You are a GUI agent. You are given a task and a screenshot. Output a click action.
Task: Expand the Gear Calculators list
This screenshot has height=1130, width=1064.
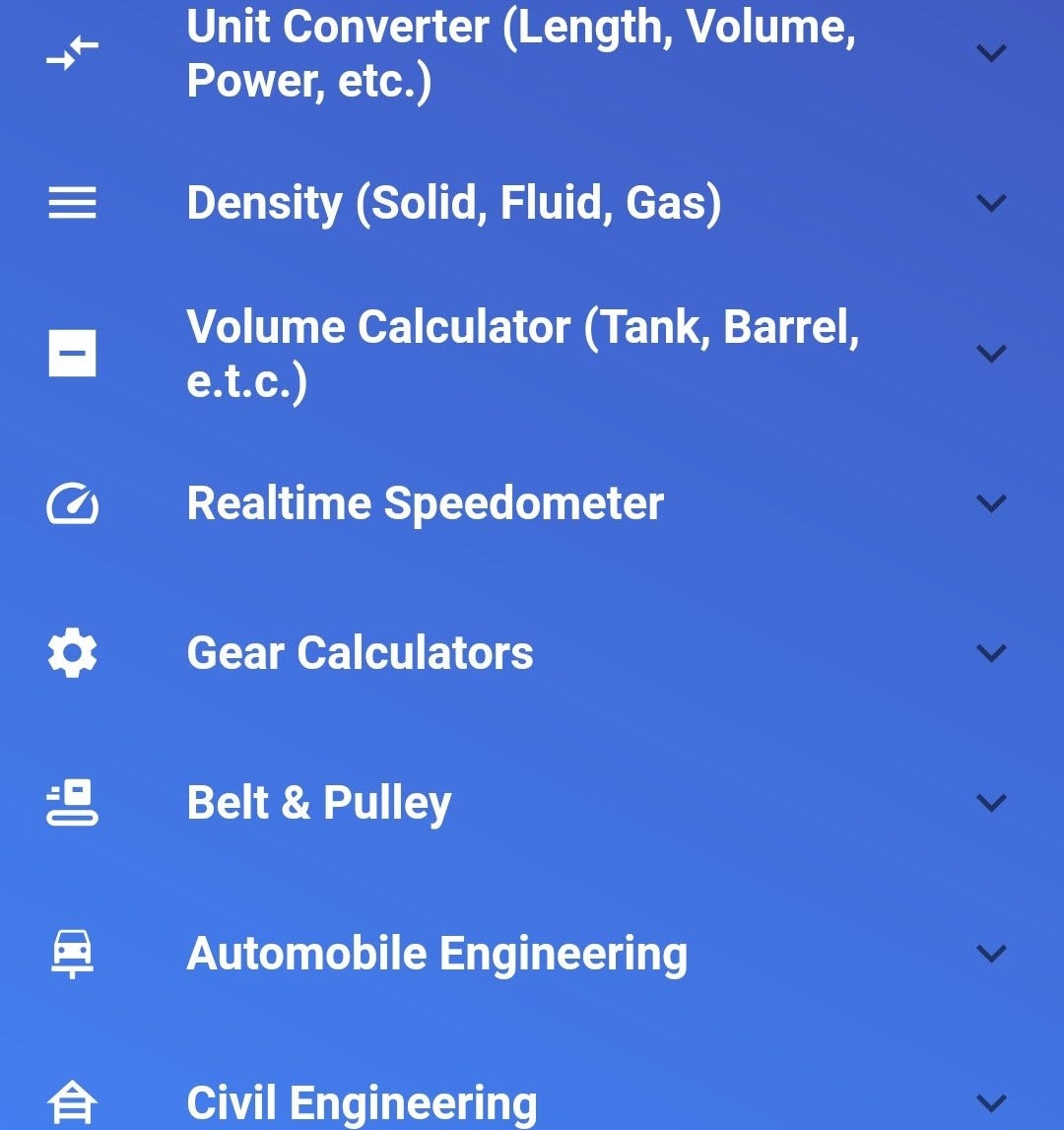coord(990,653)
